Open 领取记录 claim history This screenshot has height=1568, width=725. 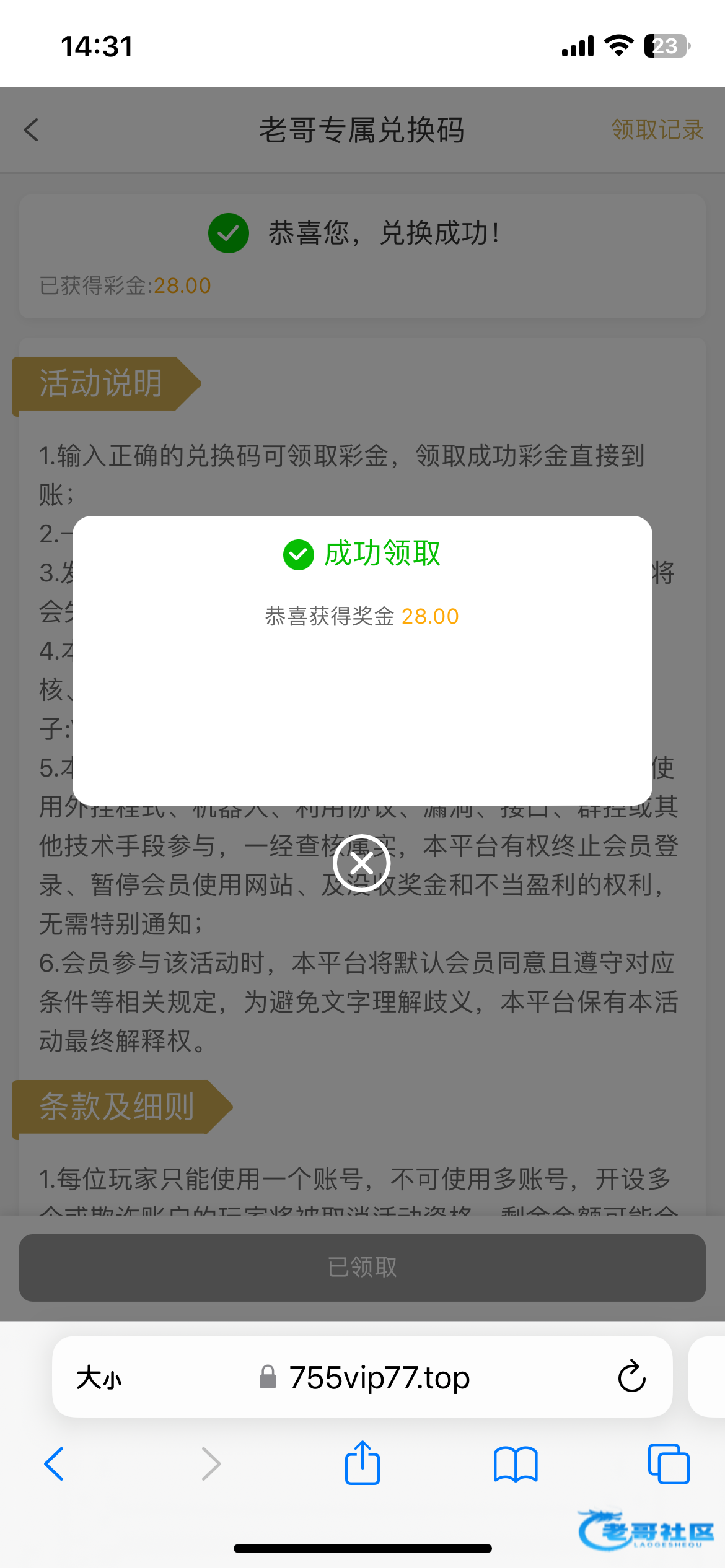pyautogui.click(x=657, y=130)
